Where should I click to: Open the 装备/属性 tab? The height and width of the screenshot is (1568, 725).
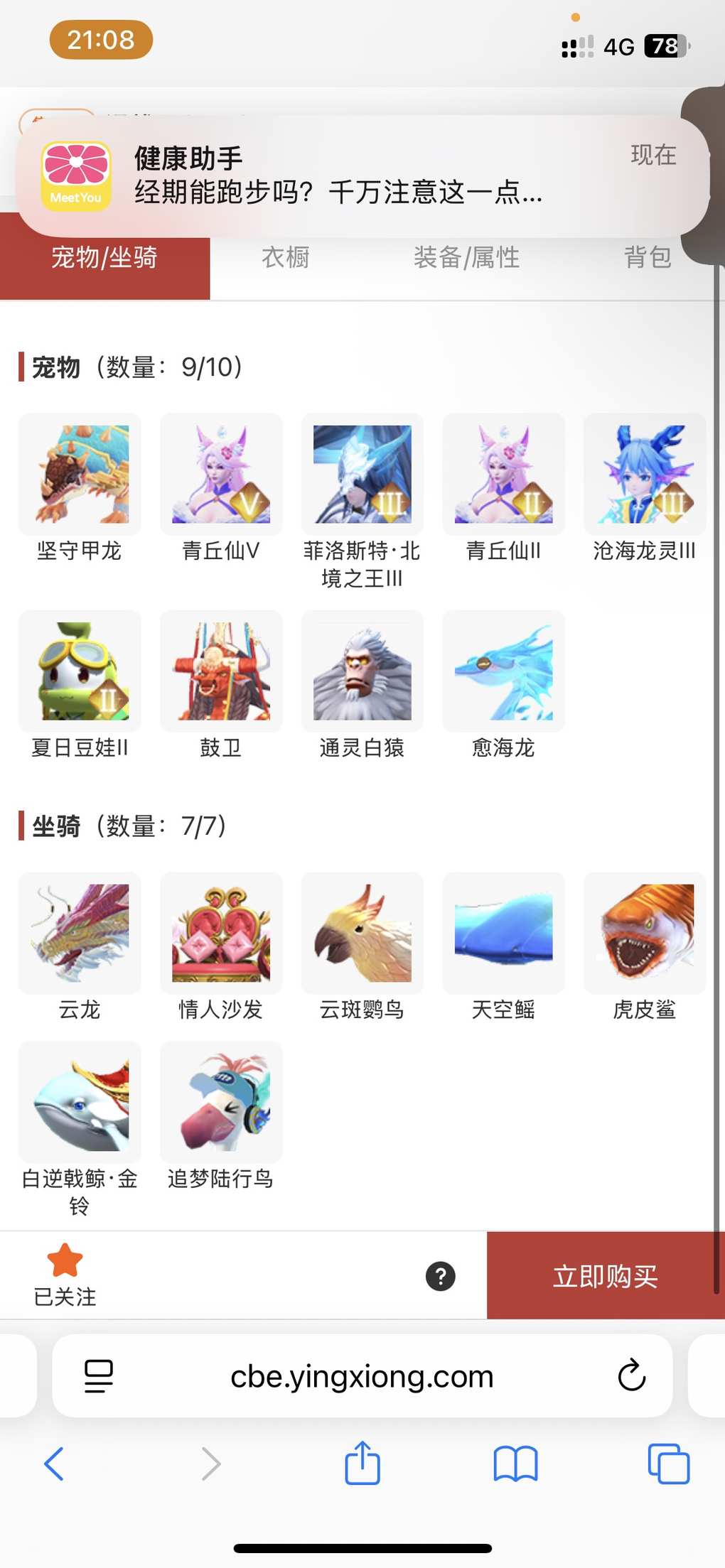pyautogui.click(x=466, y=258)
